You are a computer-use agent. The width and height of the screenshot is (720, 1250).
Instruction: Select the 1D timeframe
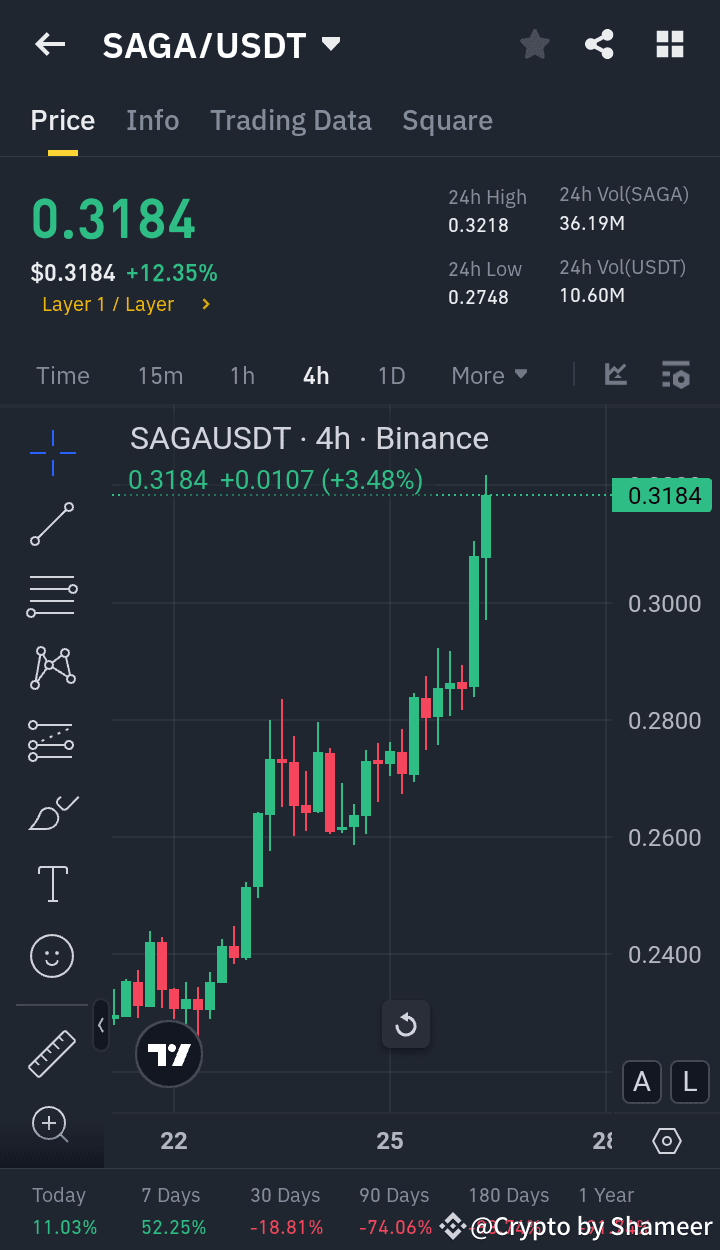(391, 375)
